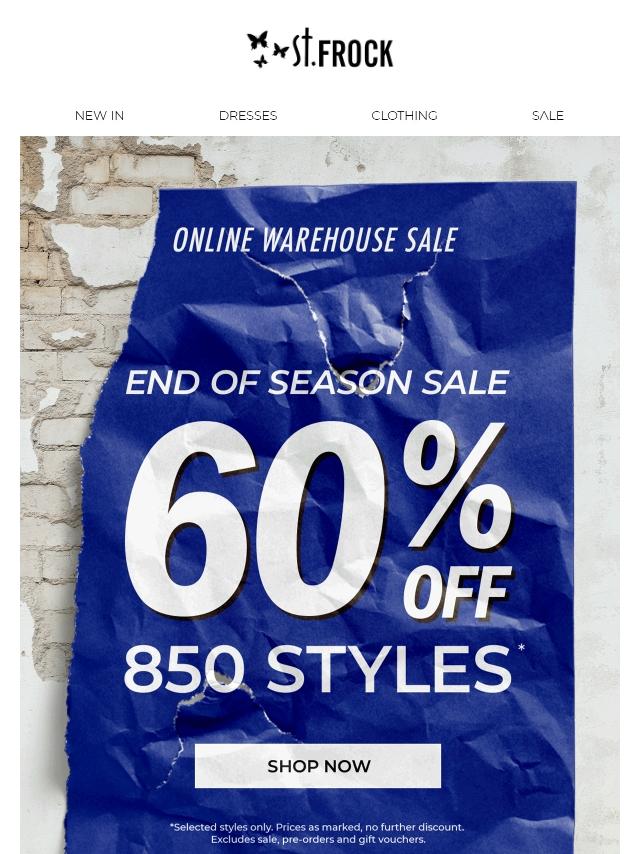Select the SALE link in the header
The image size is (640, 854).
(x=547, y=115)
